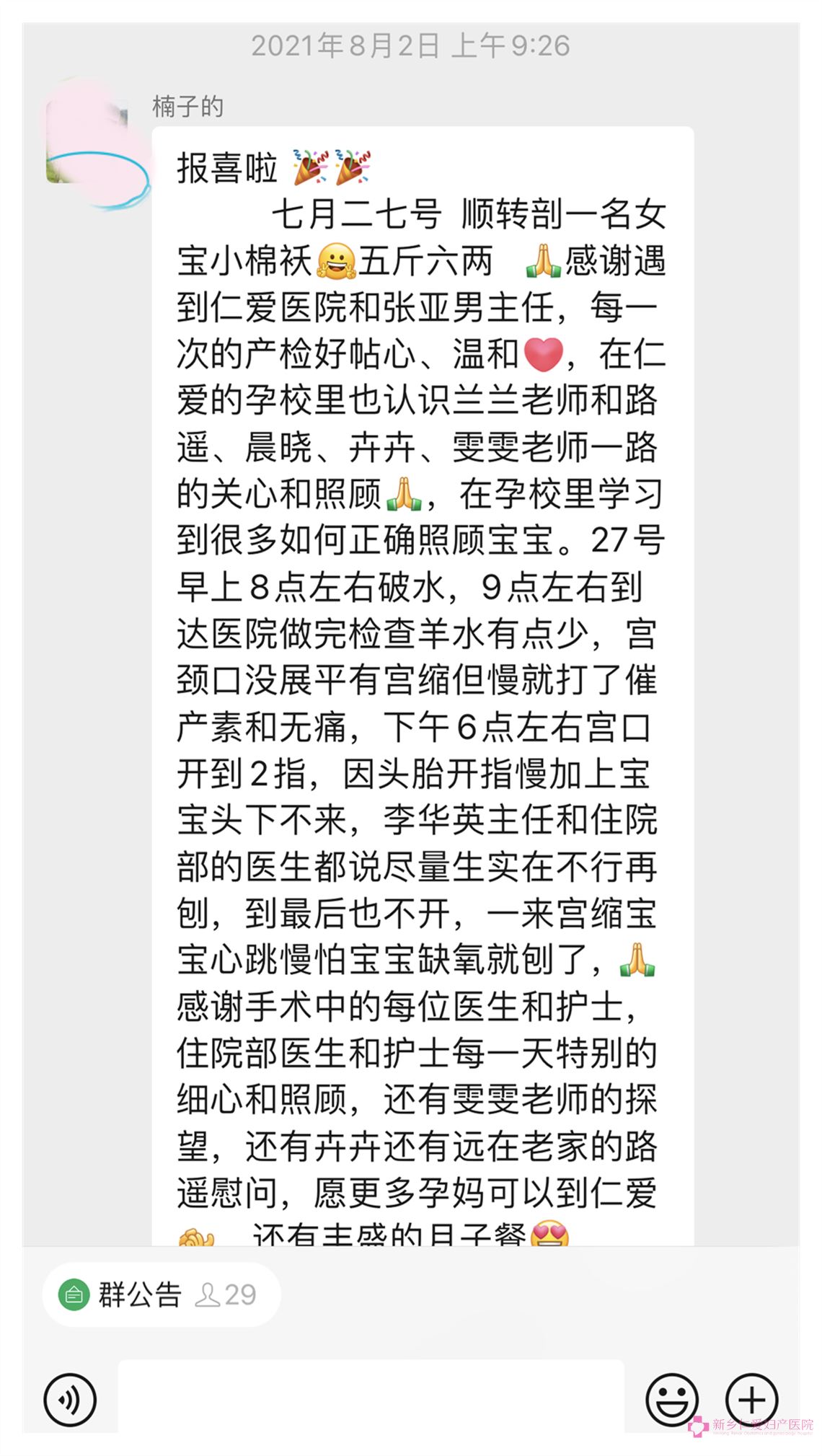The image size is (822, 1456).
Task: Switch to voice message input
Action: click(x=70, y=1400)
